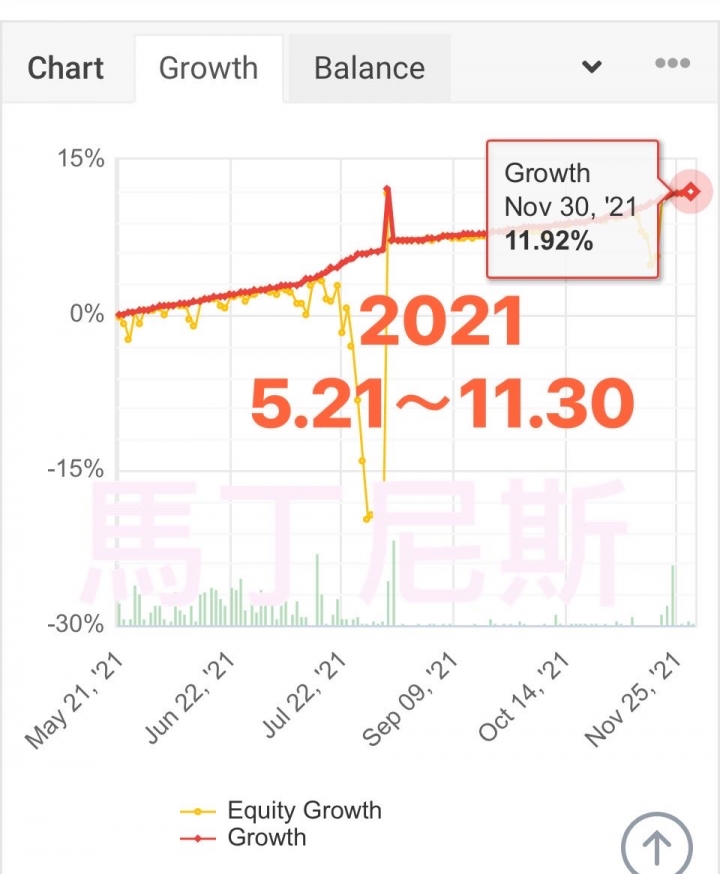The width and height of the screenshot is (720, 874).
Task: Select the Growth tab
Action: pyautogui.click(x=208, y=68)
